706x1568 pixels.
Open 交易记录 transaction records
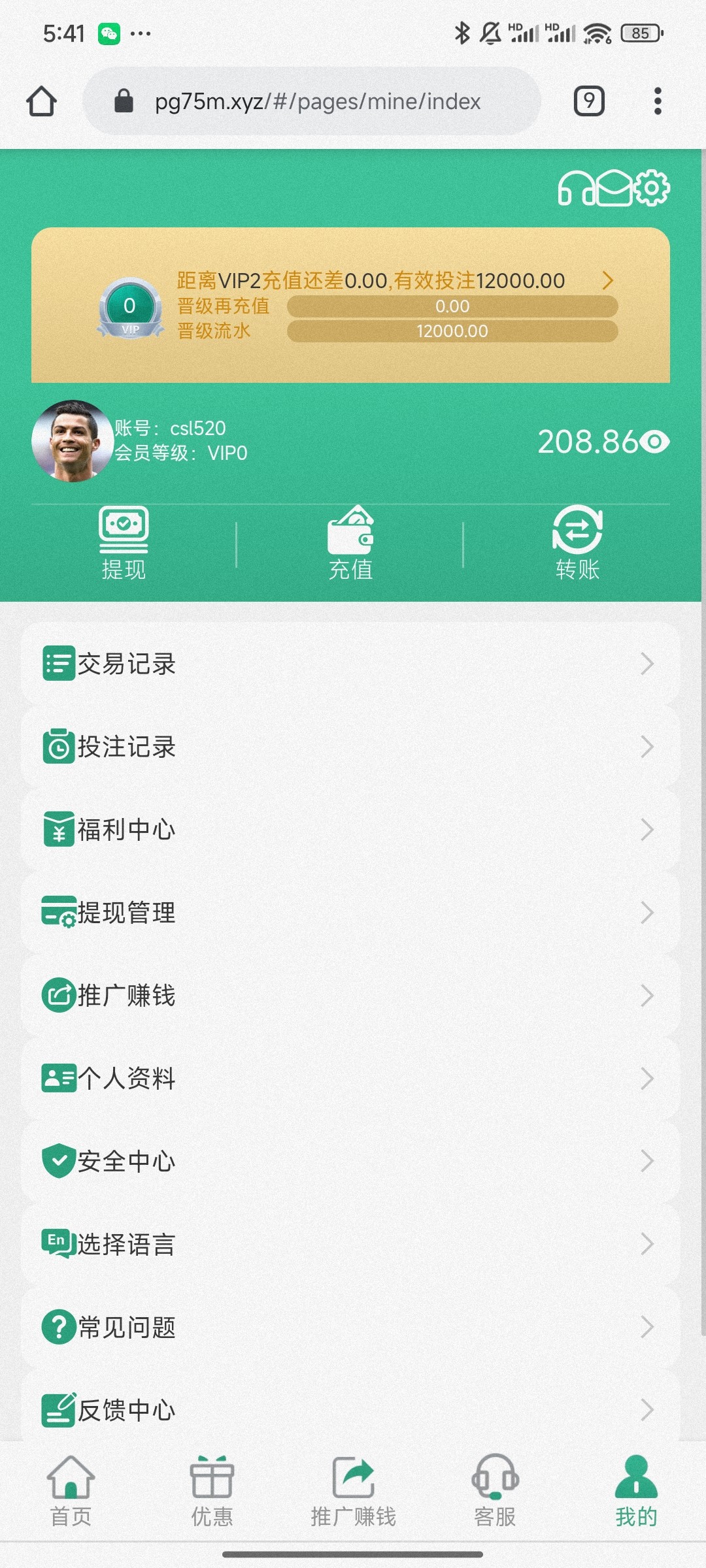point(350,664)
